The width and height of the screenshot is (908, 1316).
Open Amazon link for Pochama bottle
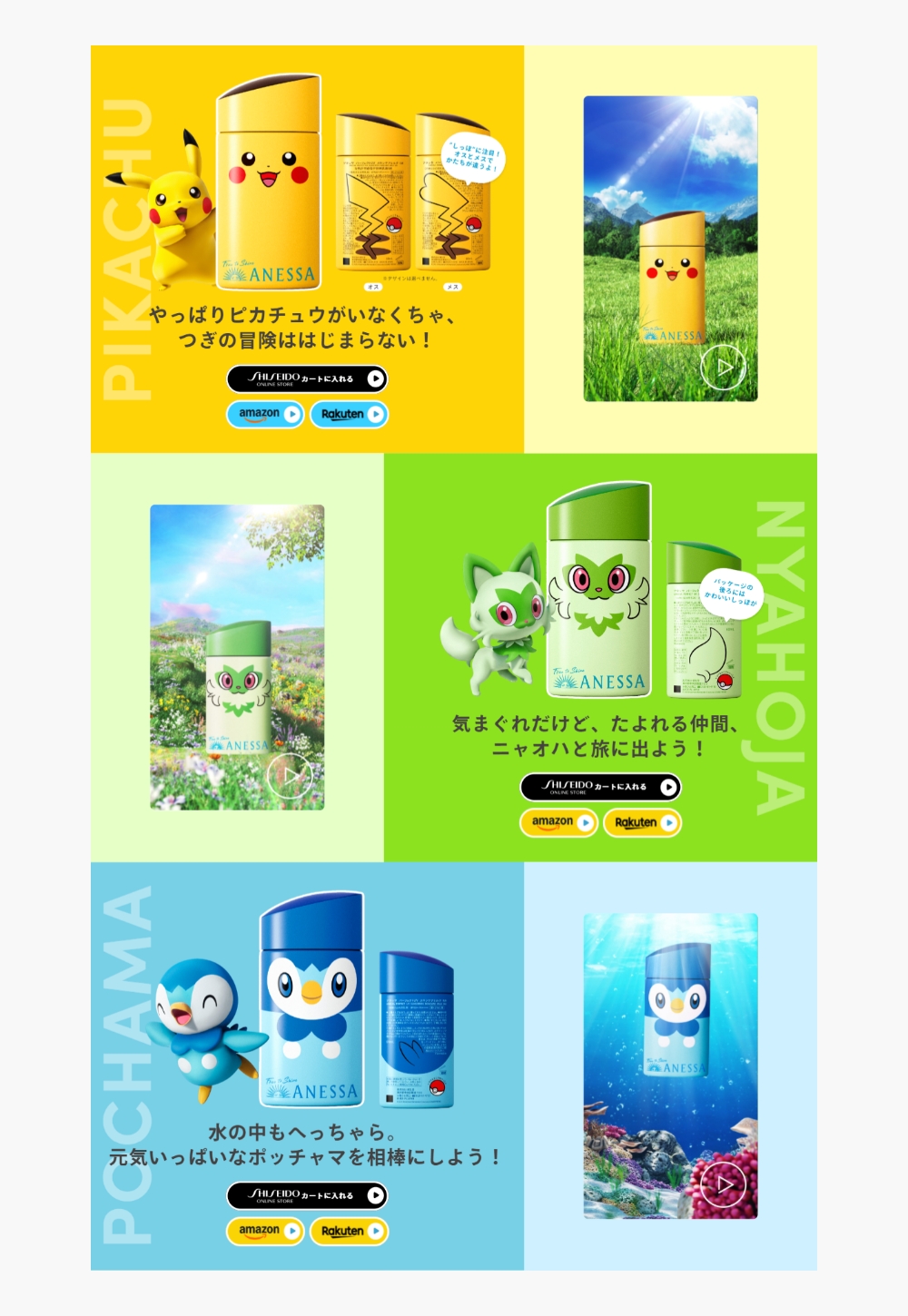tap(265, 1231)
